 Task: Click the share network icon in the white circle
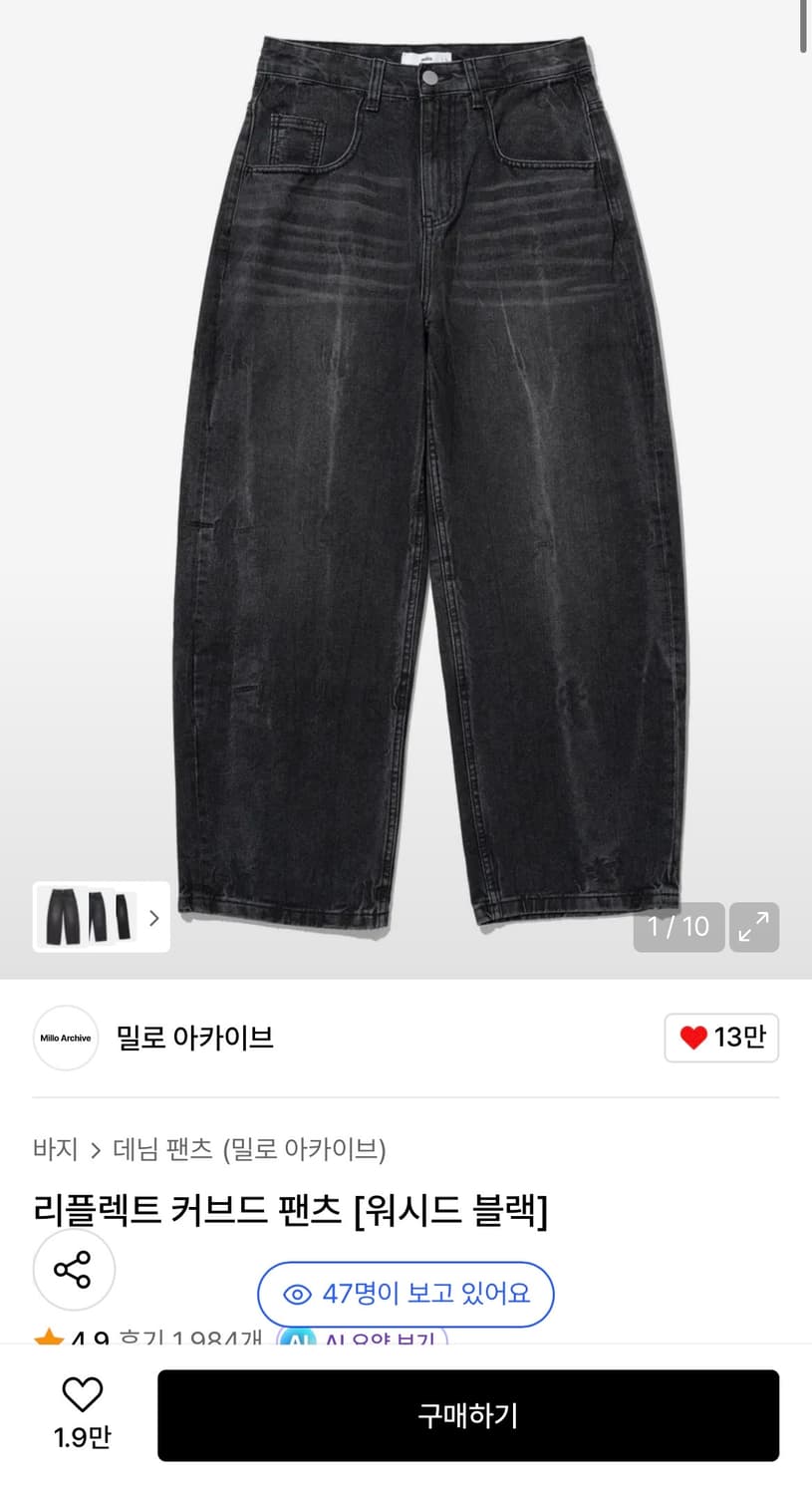click(74, 1270)
